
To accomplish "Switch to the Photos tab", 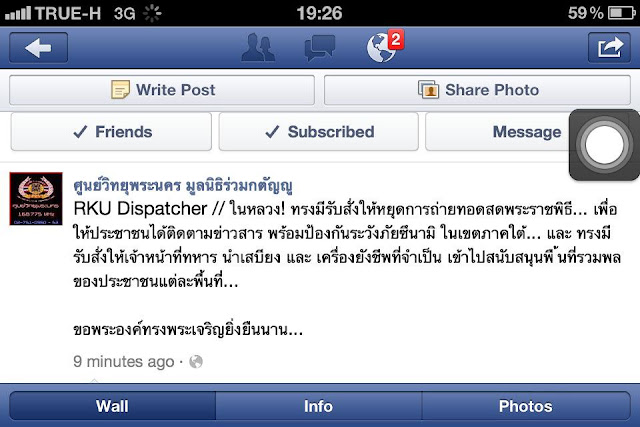I will pyautogui.click(x=525, y=406).
